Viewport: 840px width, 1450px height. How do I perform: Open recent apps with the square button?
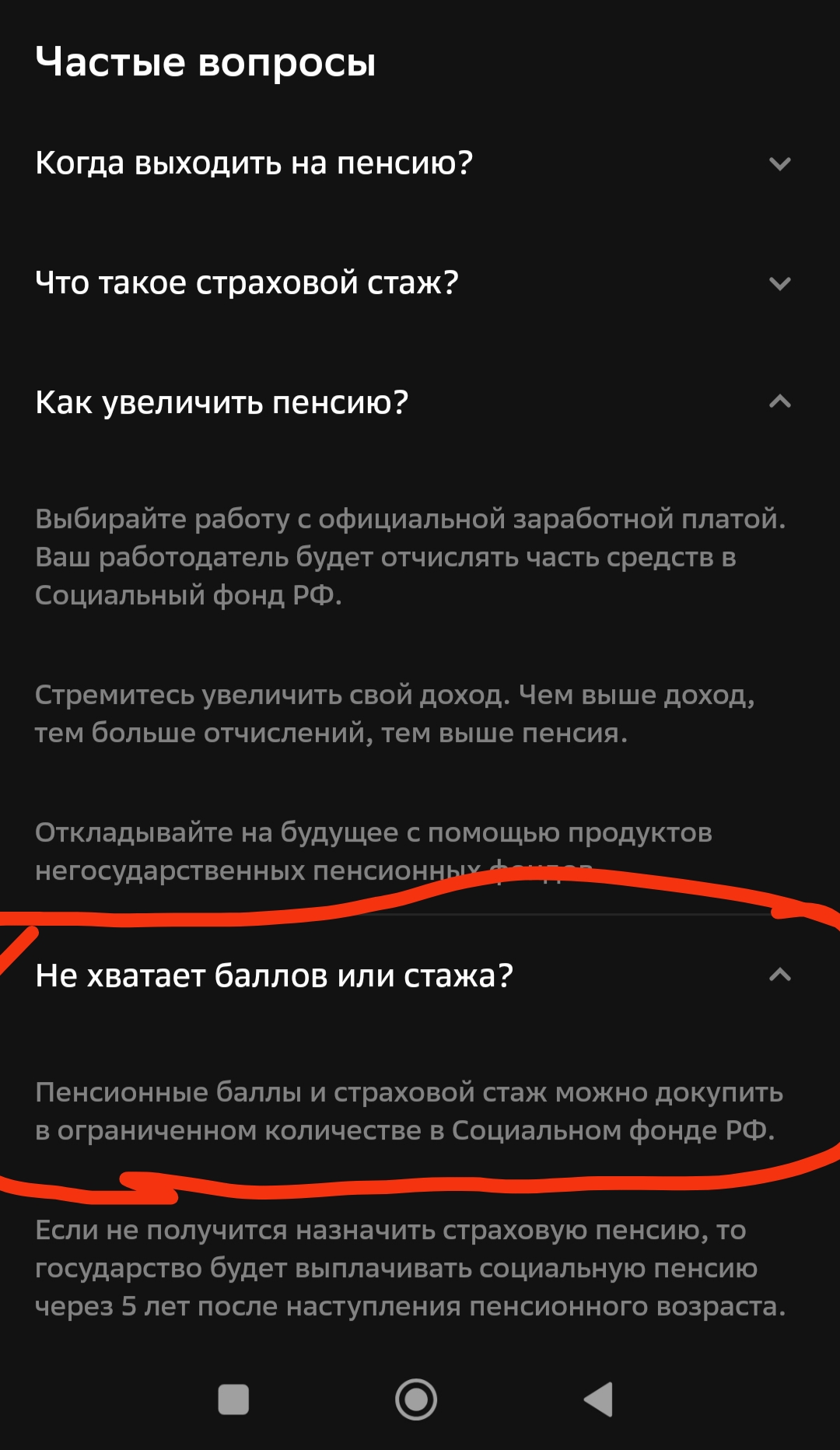[x=233, y=1399]
